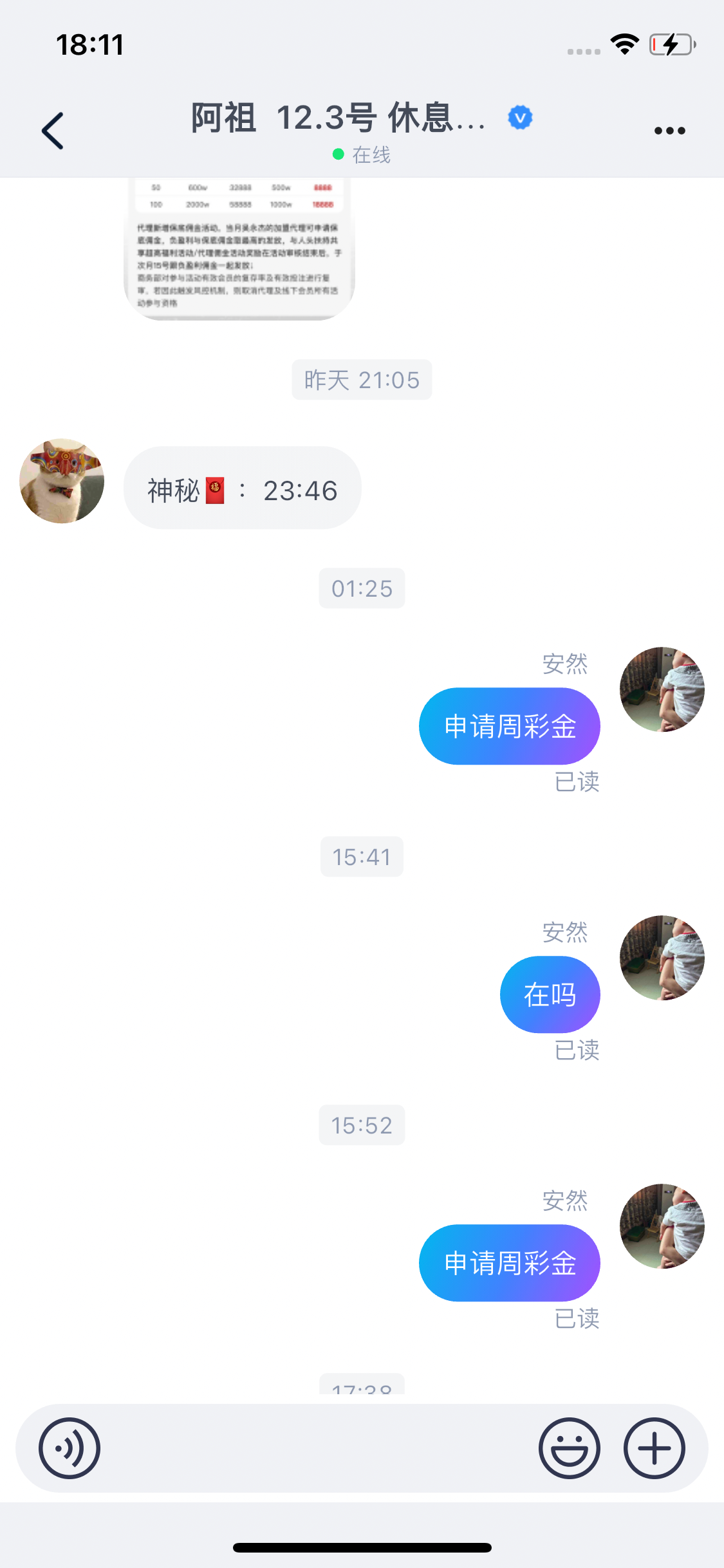Tap the plus attachment button
Image resolution: width=724 pixels, height=1568 pixels.
[654, 1448]
